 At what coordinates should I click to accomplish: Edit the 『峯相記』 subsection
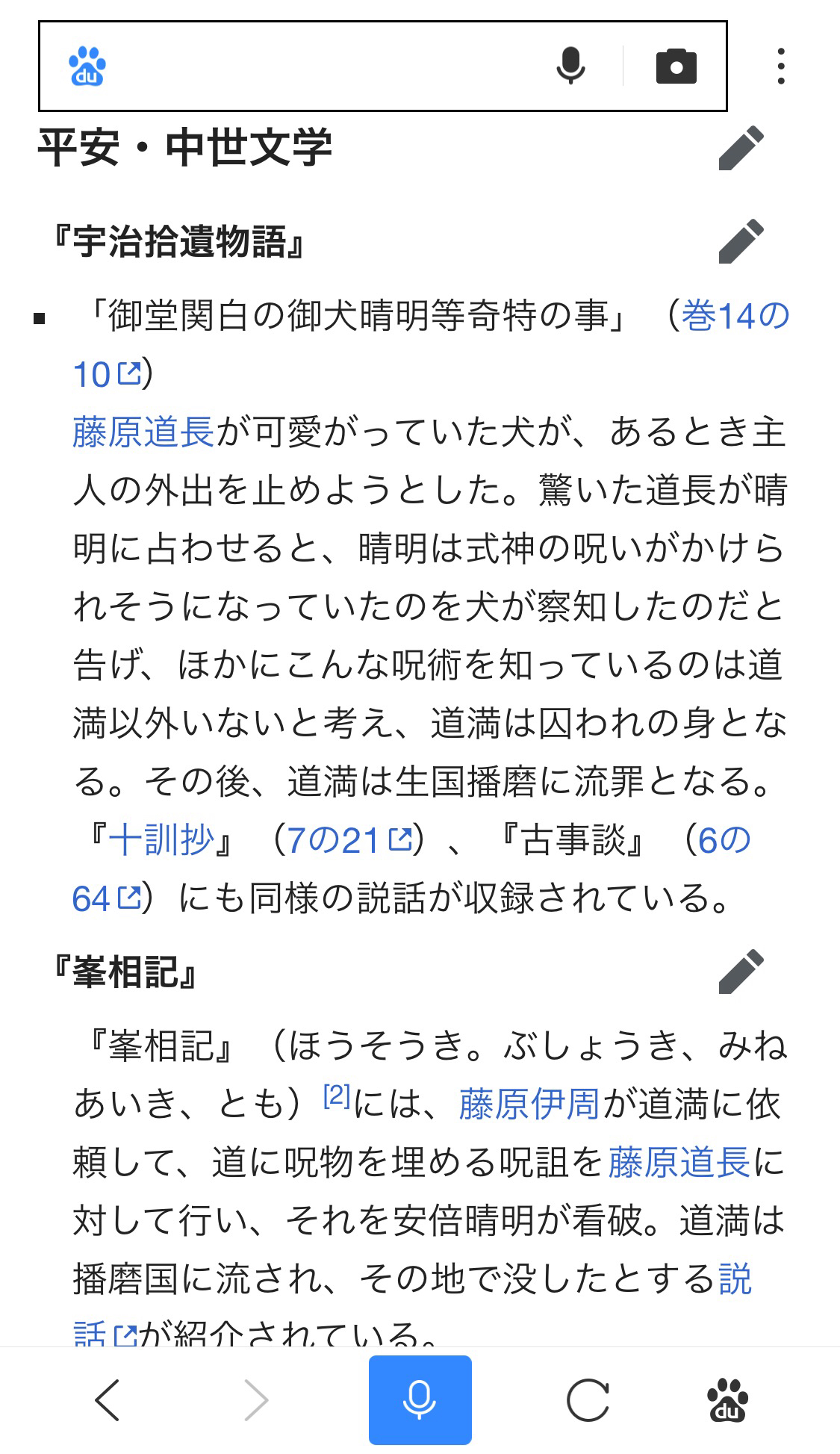point(741,972)
